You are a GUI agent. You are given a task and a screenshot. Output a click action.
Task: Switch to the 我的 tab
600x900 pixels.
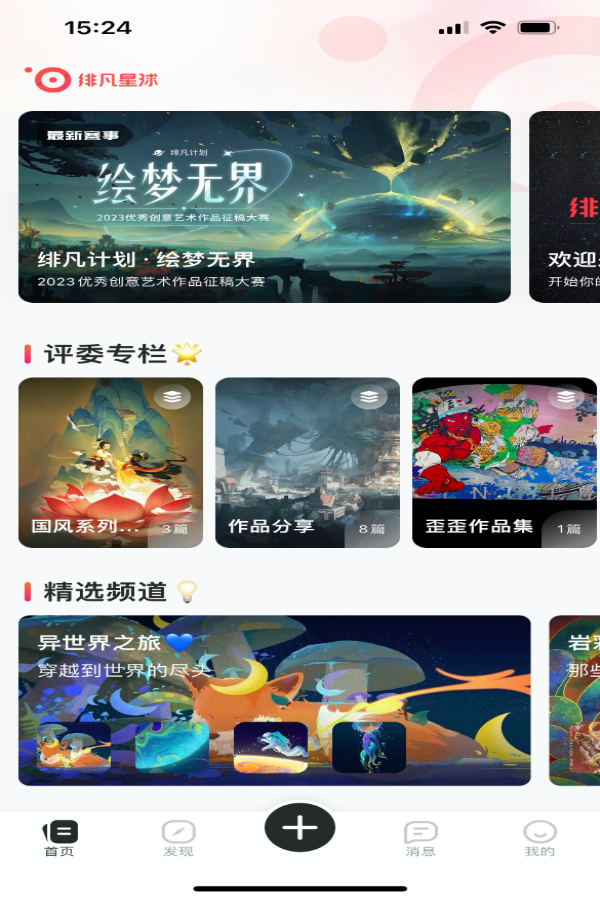(x=539, y=838)
